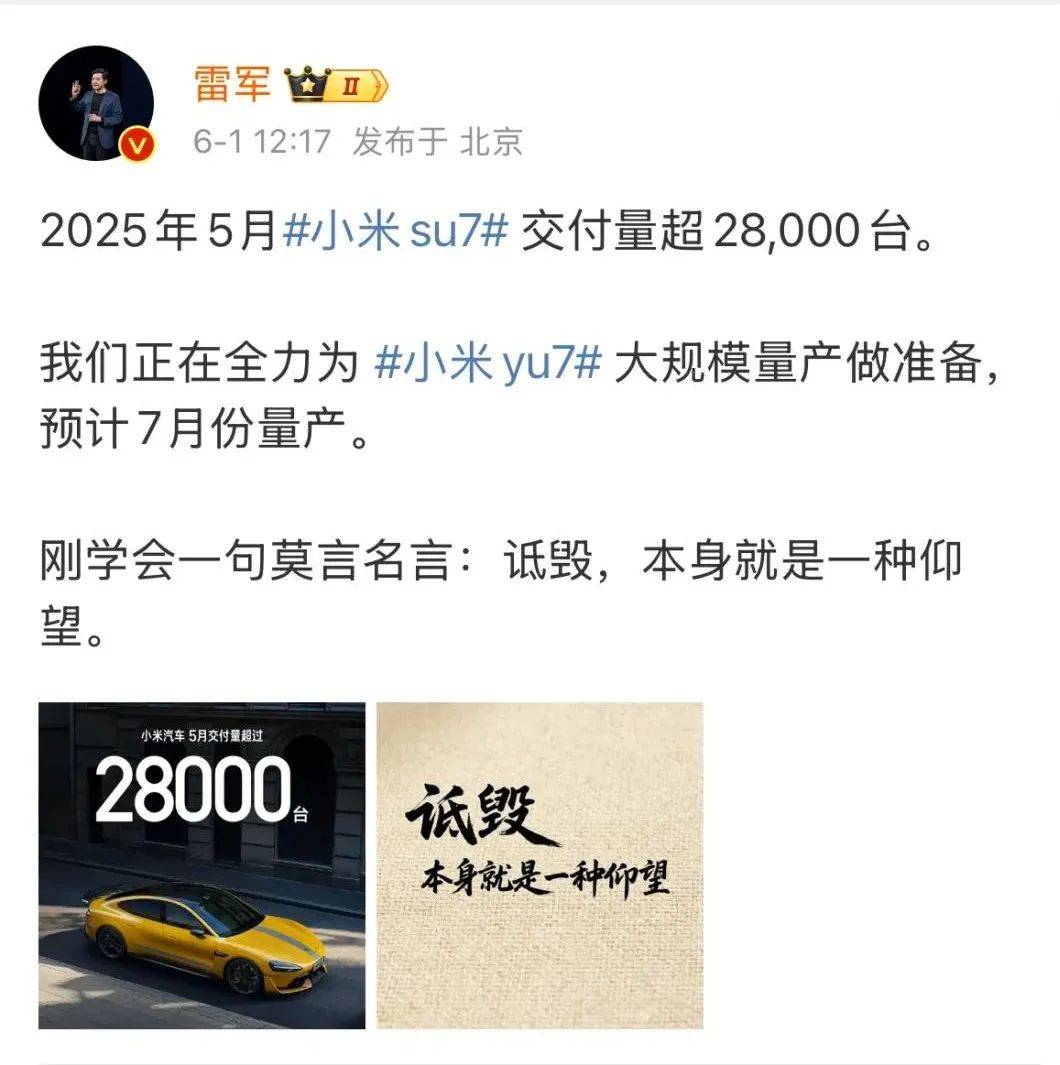View the 诋毁 calligraphy image
The width and height of the screenshot is (1060, 1065).
(x=539, y=865)
